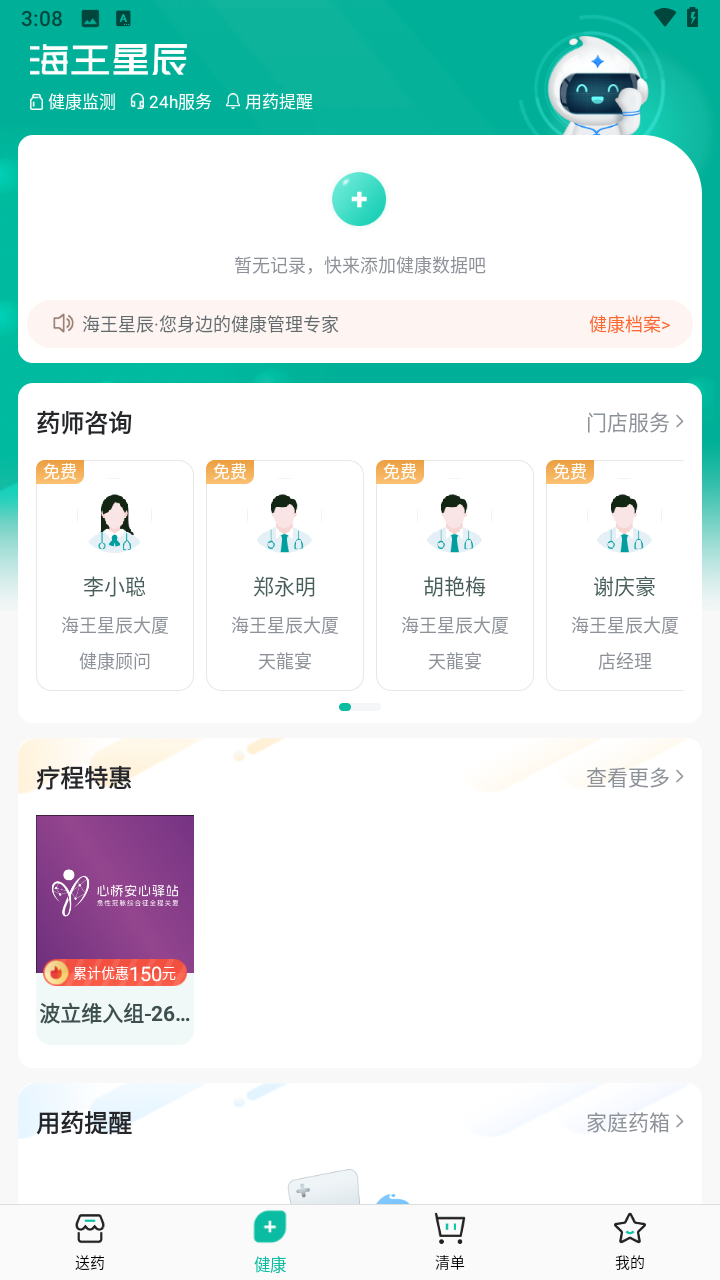Consult pharmacist 李小聪 for free
The width and height of the screenshot is (720, 1280).
point(114,575)
